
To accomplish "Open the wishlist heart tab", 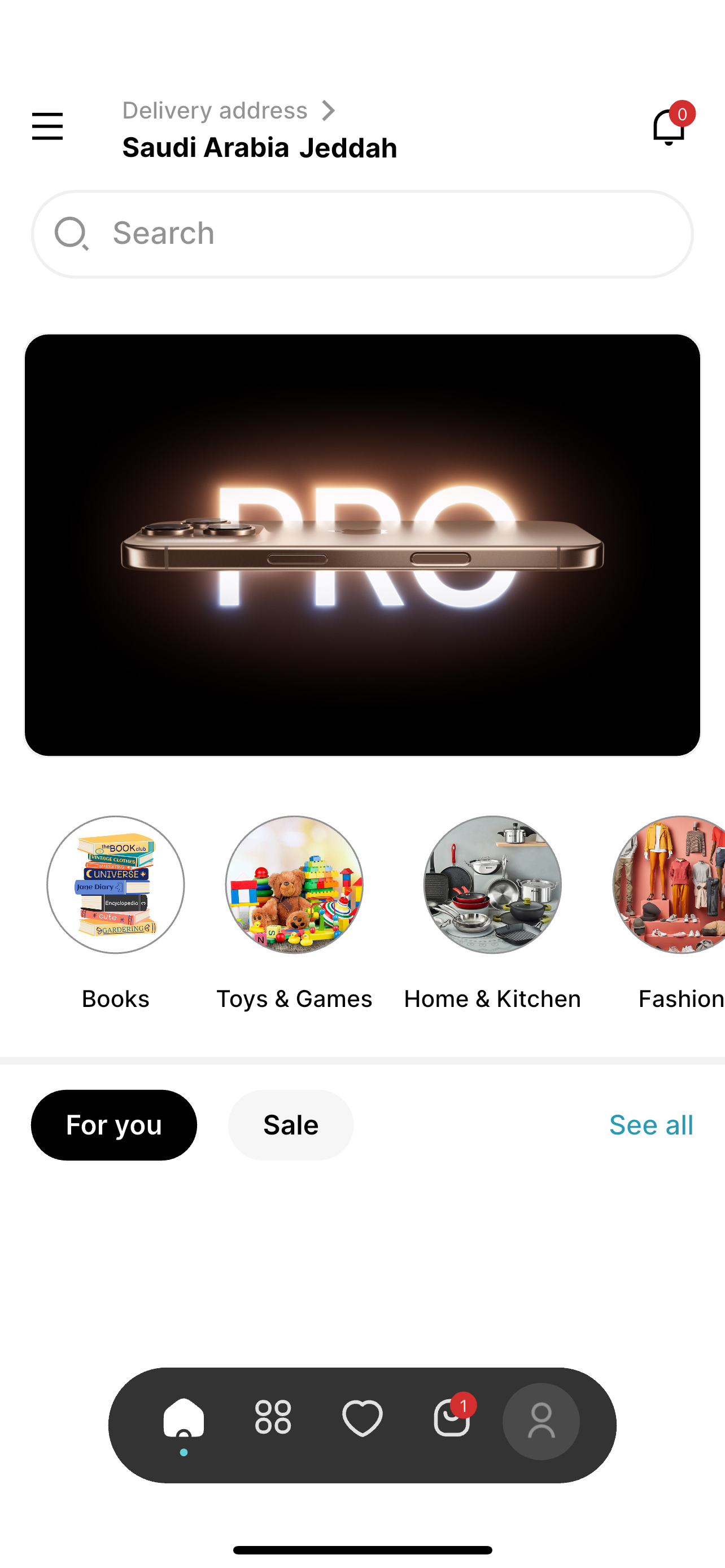I will click(x=362, y=1417).
